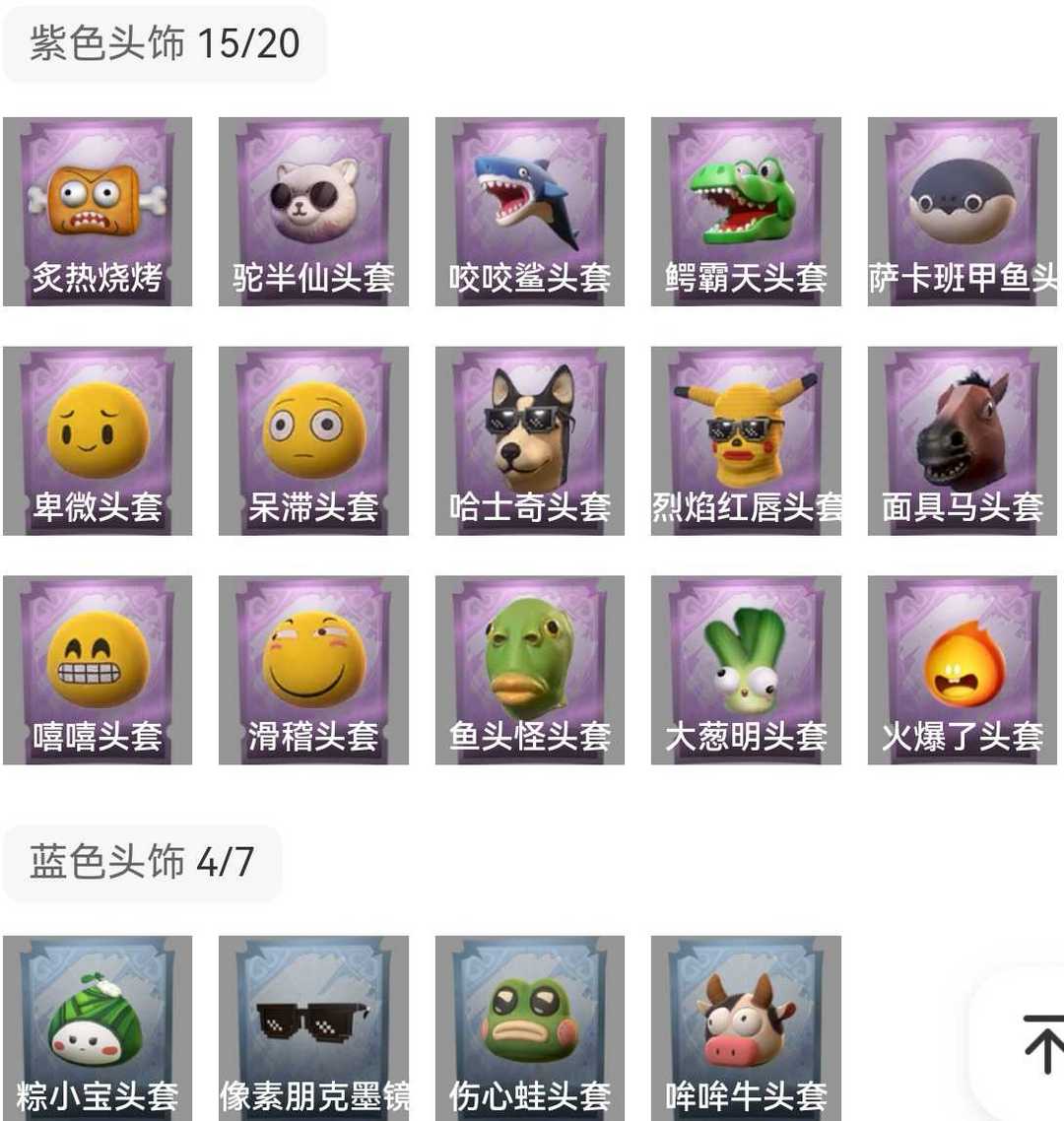The width and height of the screenshot is (1064, 1121).
Task: Open the 哈士奇头套 husky item
Action: pos(530,441)
